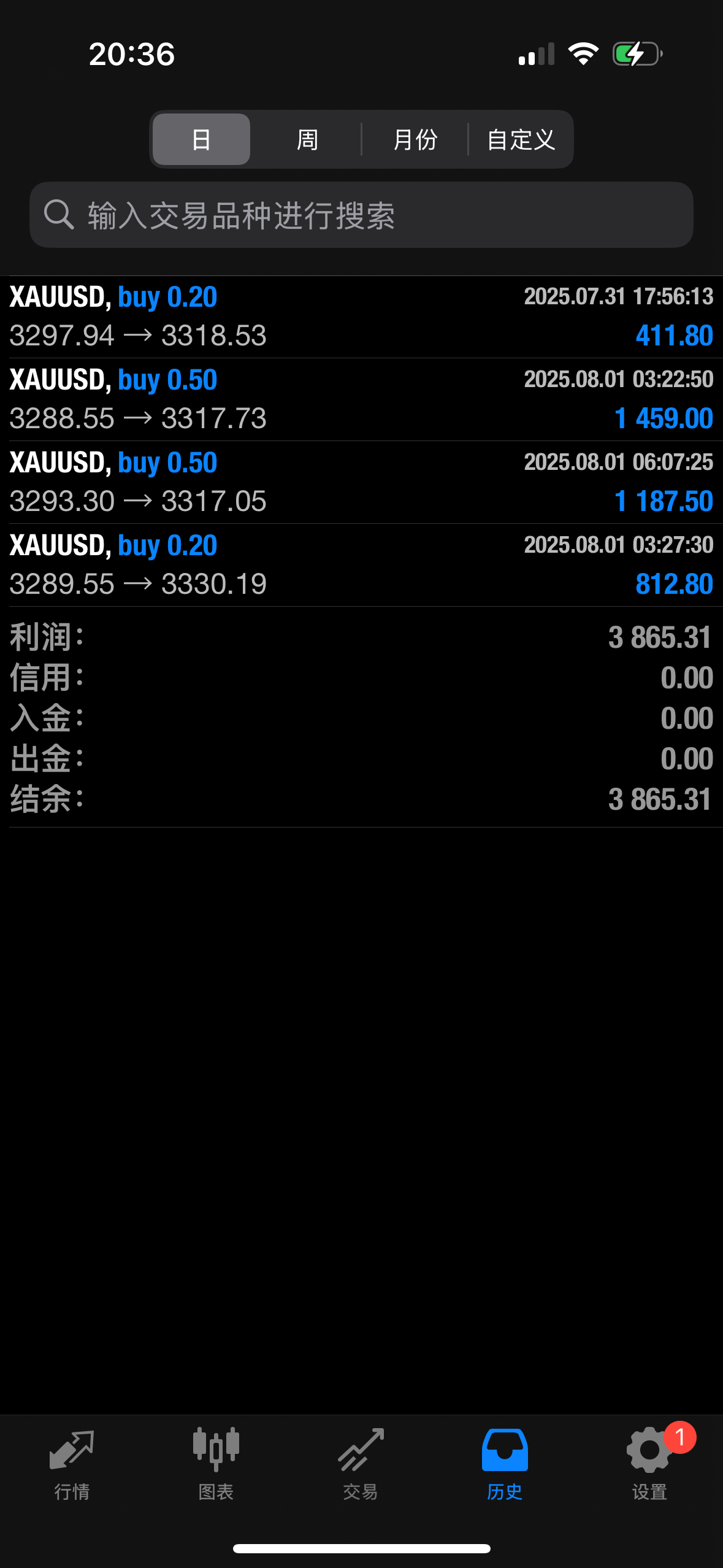Open the 历史 history tab
Image resolution: width=723 pixels, height=1568 pixels.
(x=505, y=1464)
